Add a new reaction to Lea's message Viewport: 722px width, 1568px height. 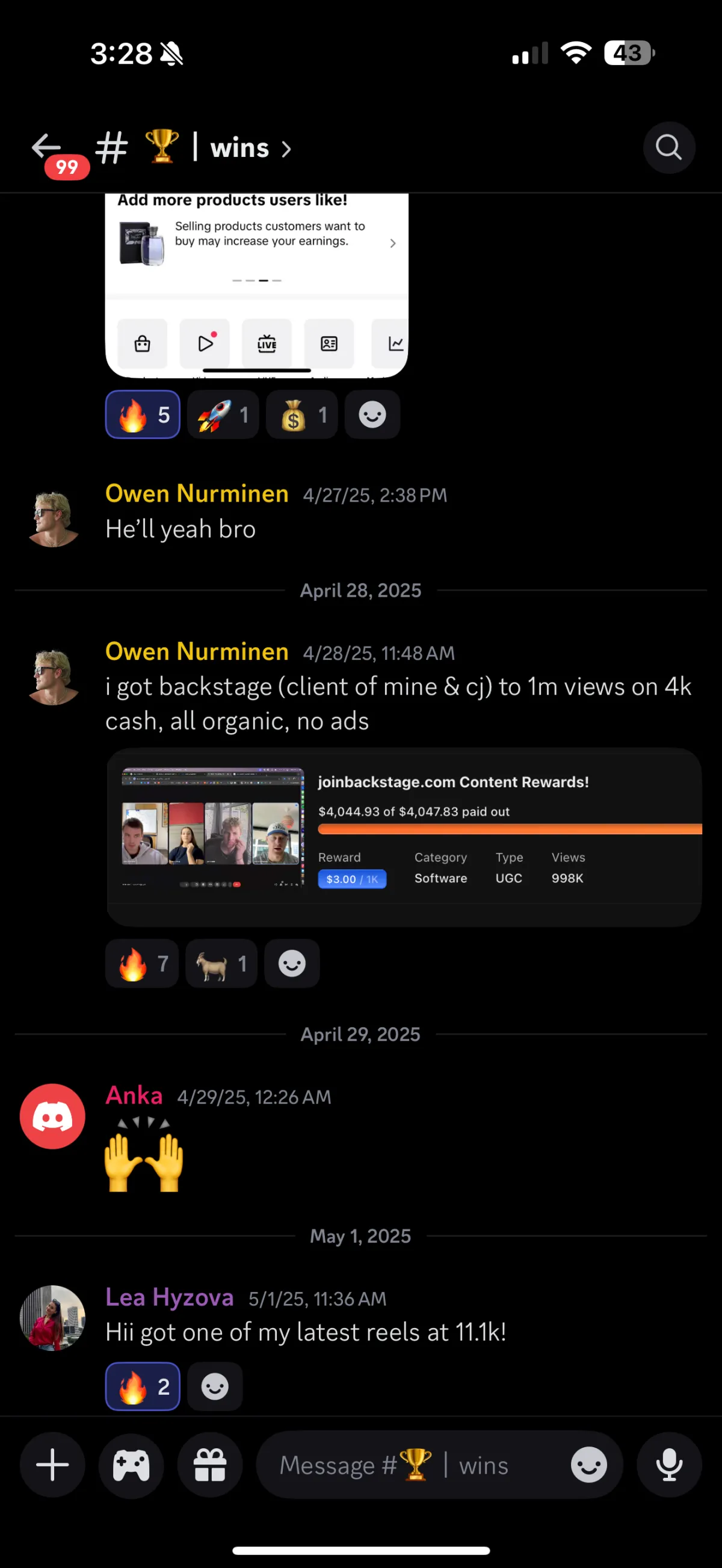click(214, 1386)
